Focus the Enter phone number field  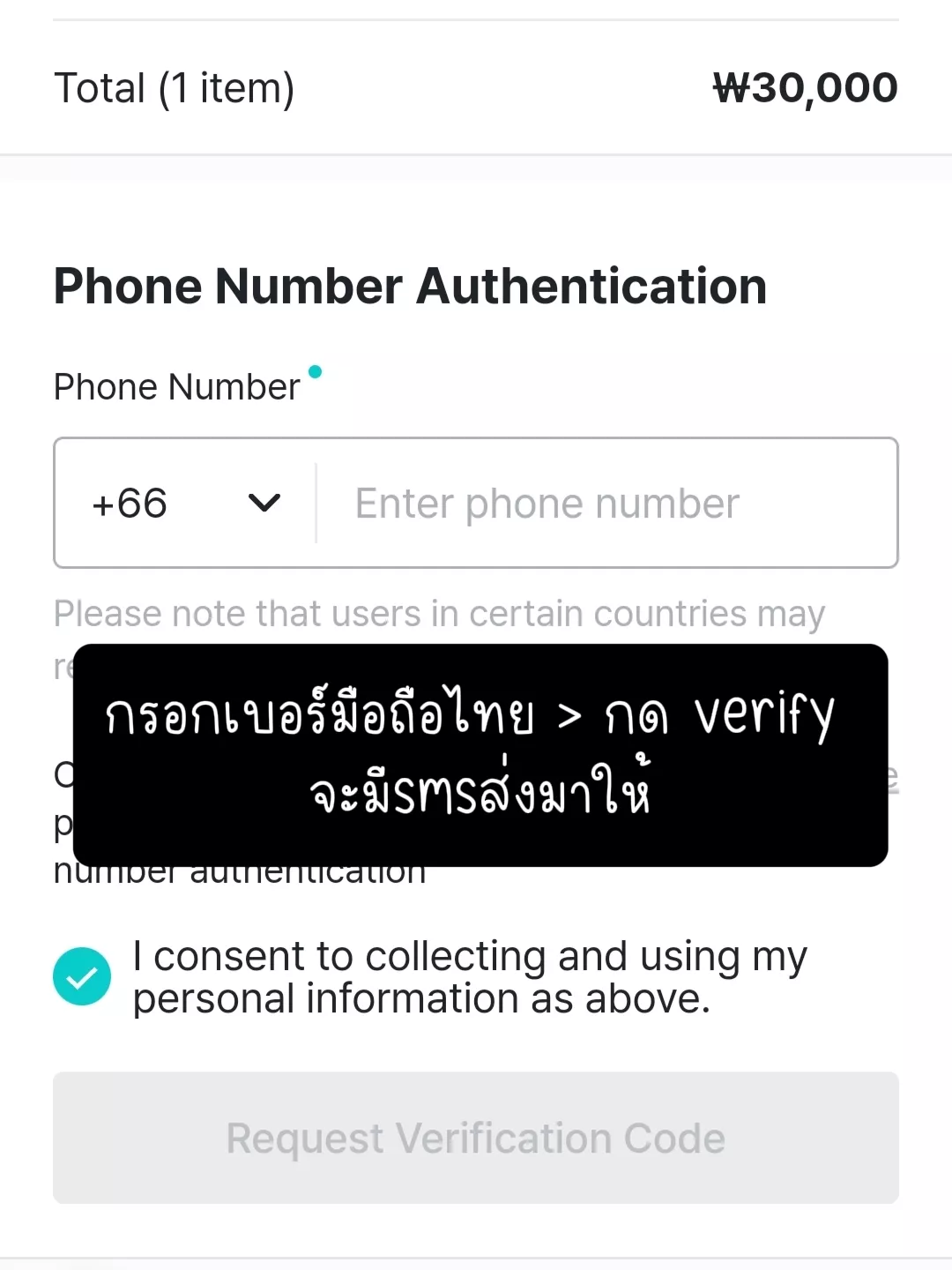[x=606, y=504]
